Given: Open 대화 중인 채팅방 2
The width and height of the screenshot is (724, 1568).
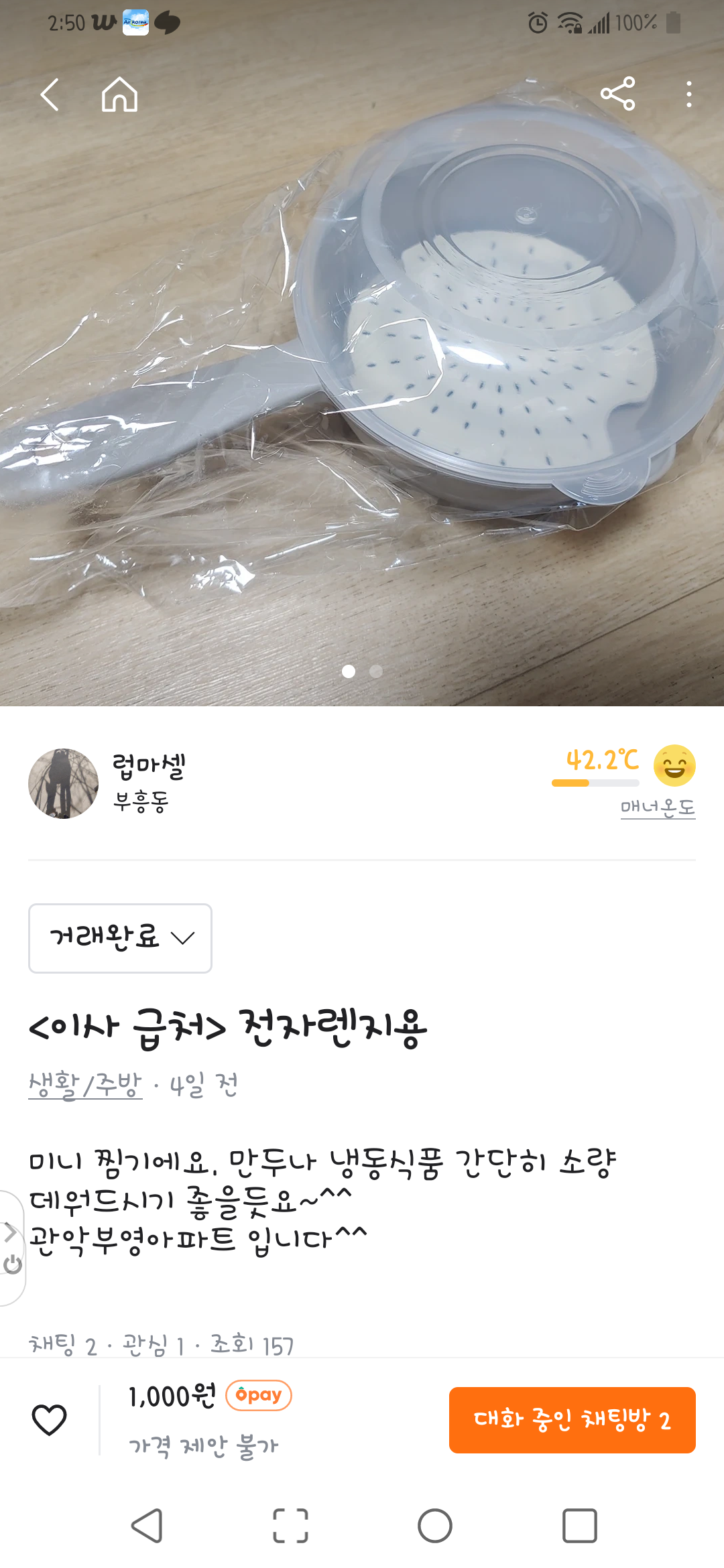Looking at the screenshot, I should click(572, 1419).
